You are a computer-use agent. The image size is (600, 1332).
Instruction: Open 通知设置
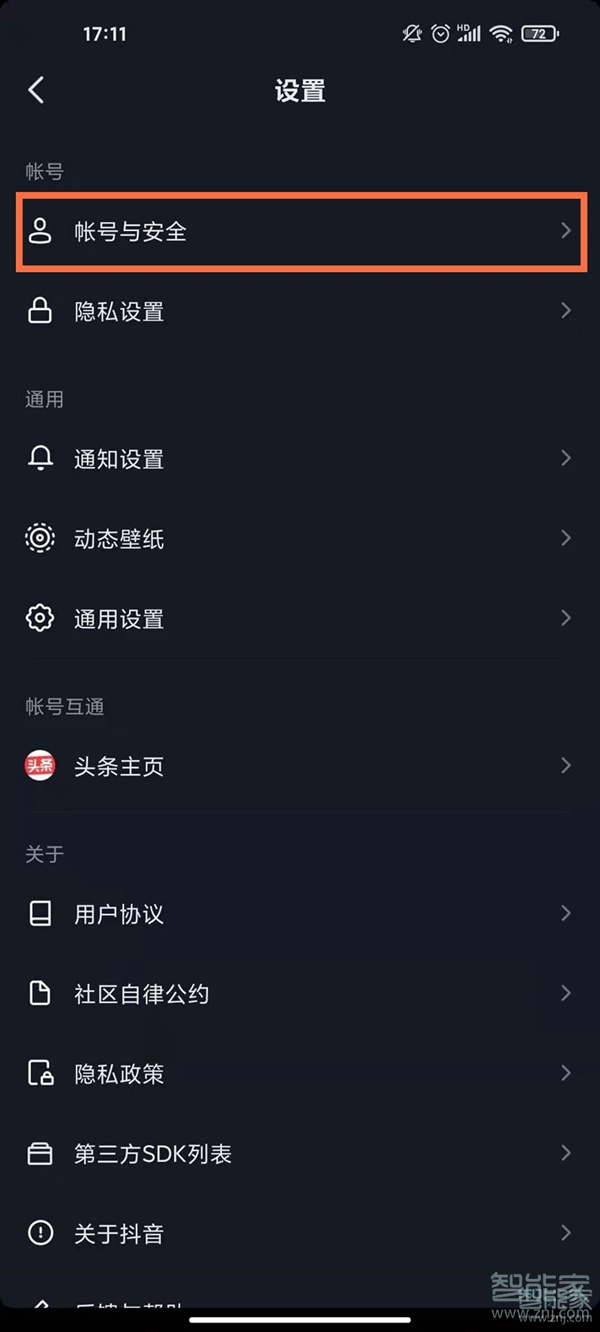[300, 459]
